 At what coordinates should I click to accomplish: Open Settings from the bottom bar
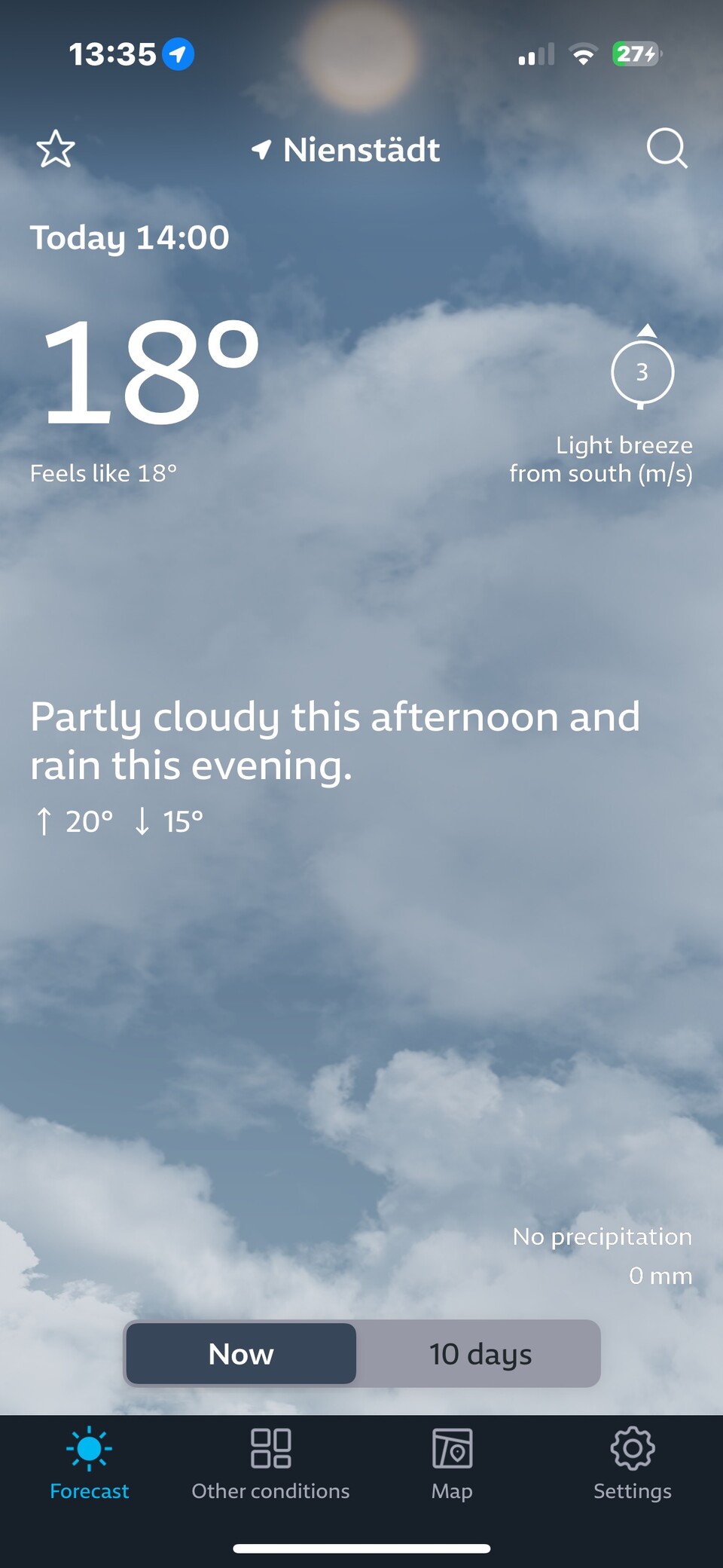click(632, 1463)
